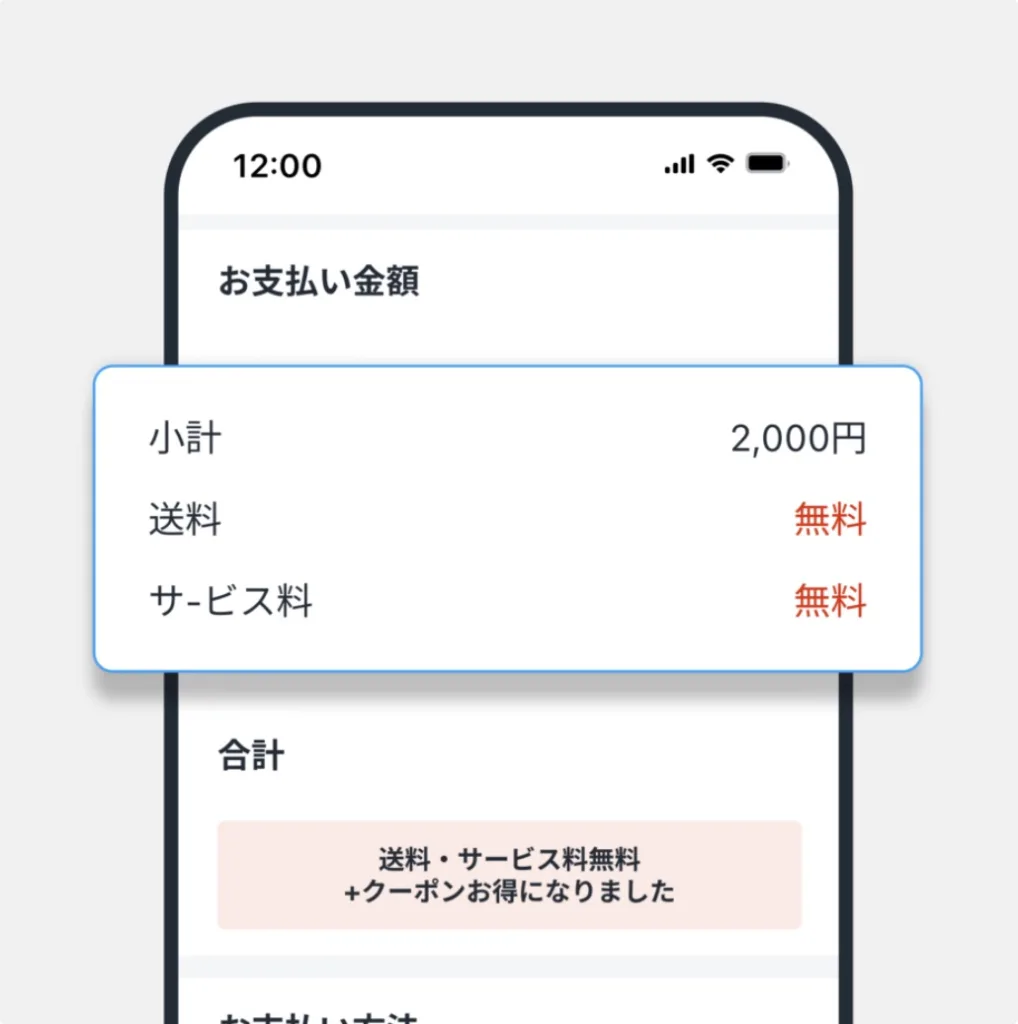Tap the cellular signal strength icon
The width and height of the screenshot is (1018, 1024).
(681, 165)
